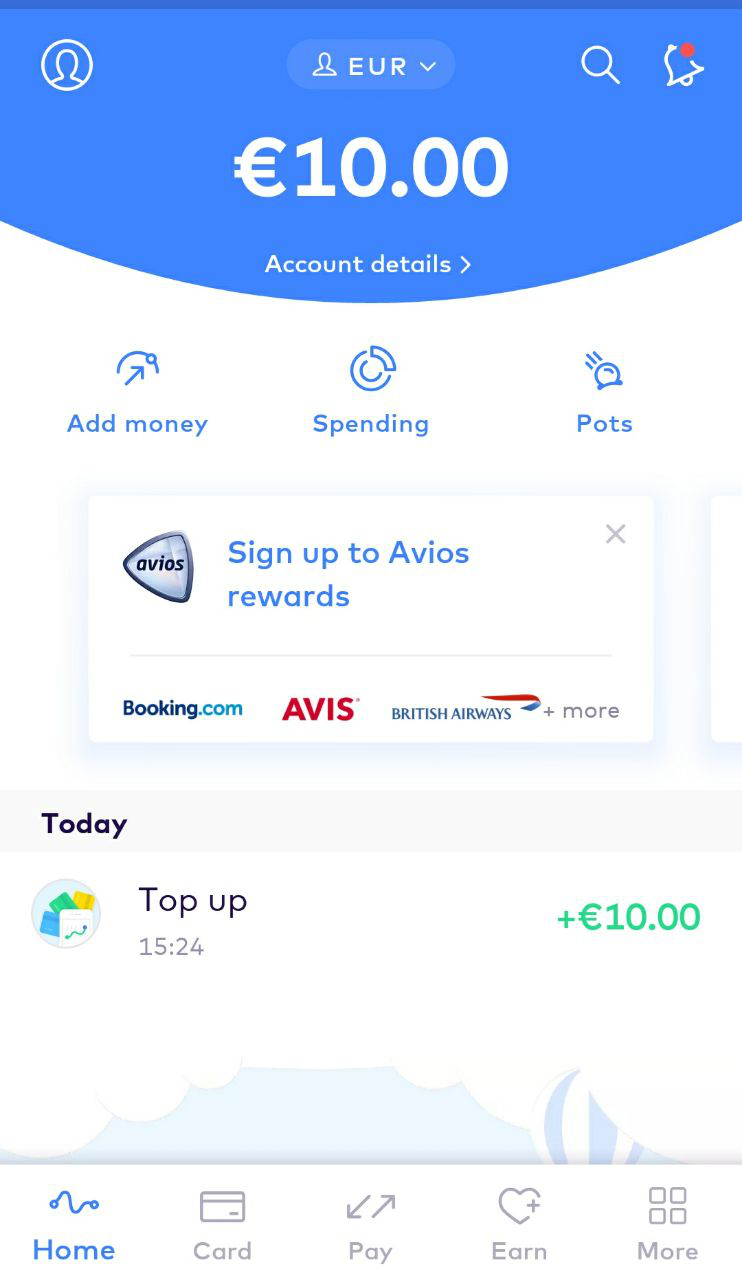Open the profile icon
Screen dimensions: 742x1280
67,66
